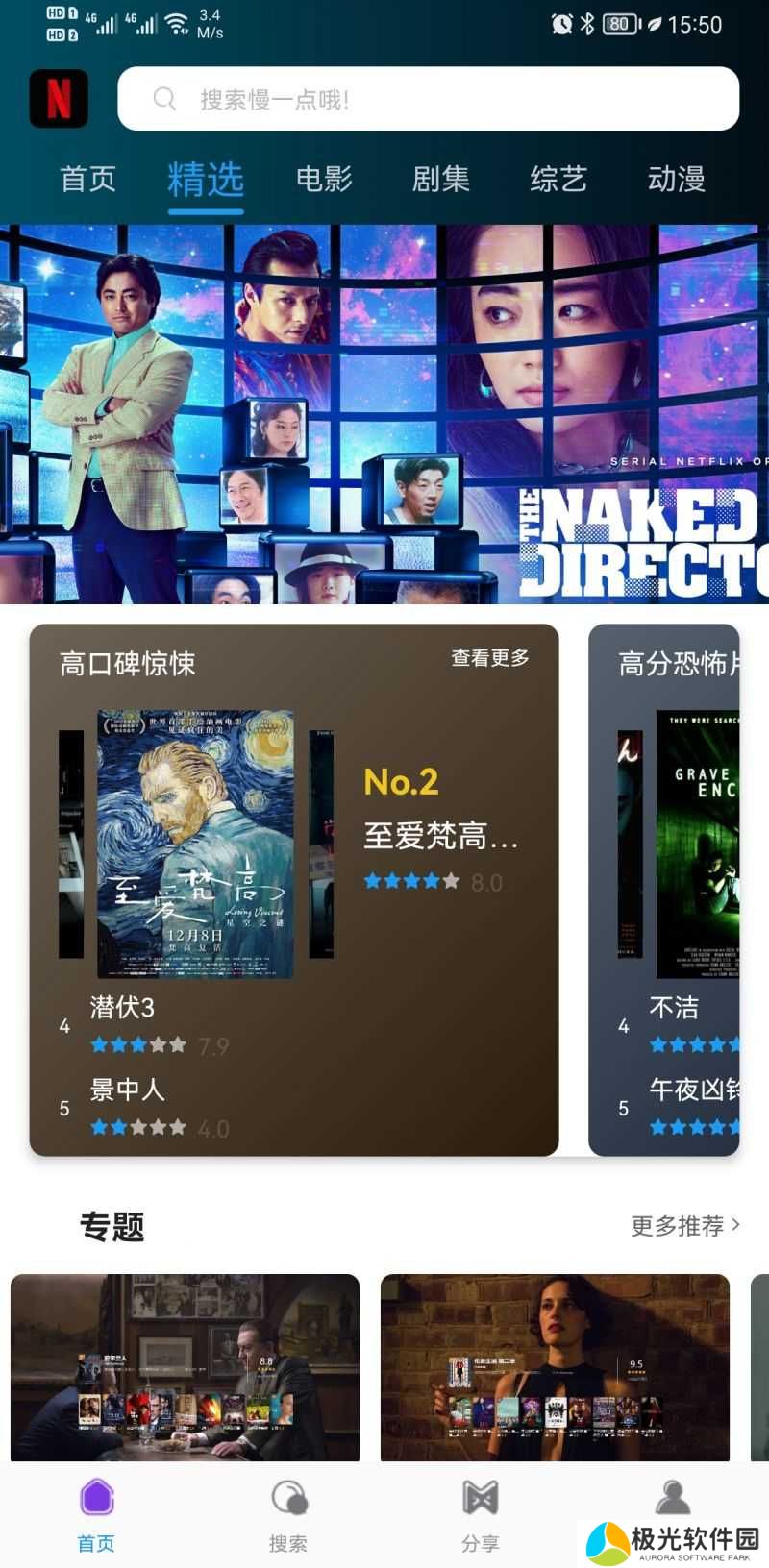Image resolution: width=769 pixels, height=1568 pixels.
Task: Tap the 首页 bottom navigation item
Action: 96,1515
